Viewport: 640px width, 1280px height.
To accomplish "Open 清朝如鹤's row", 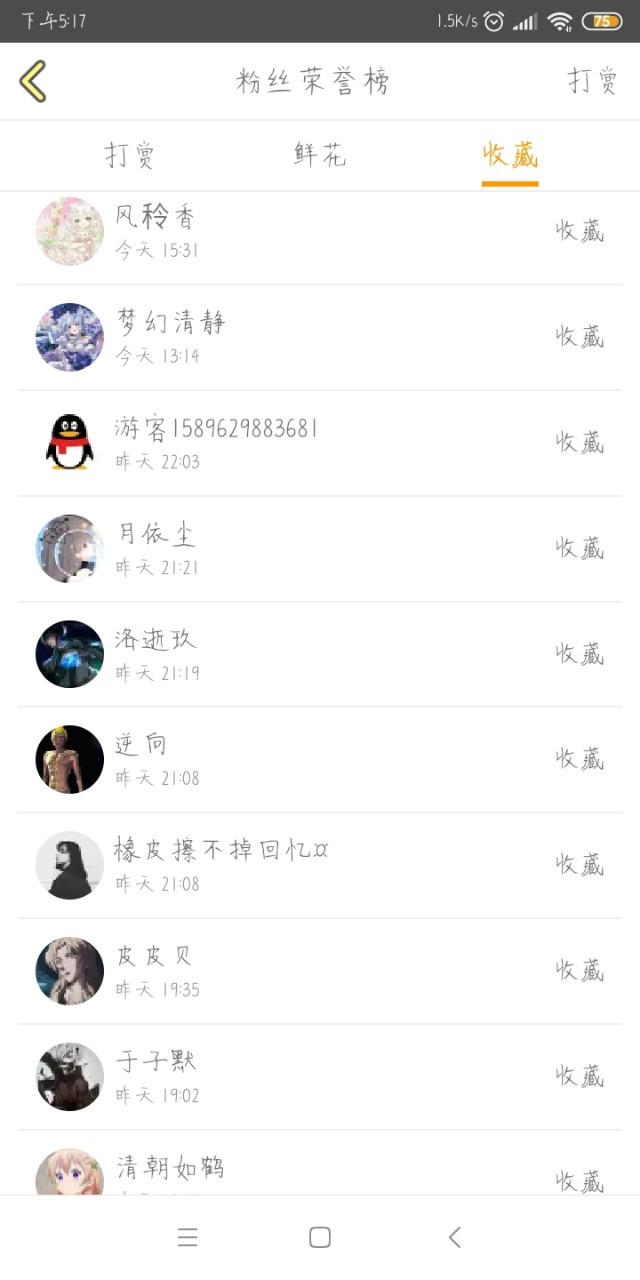I will tap(320, 1168).
